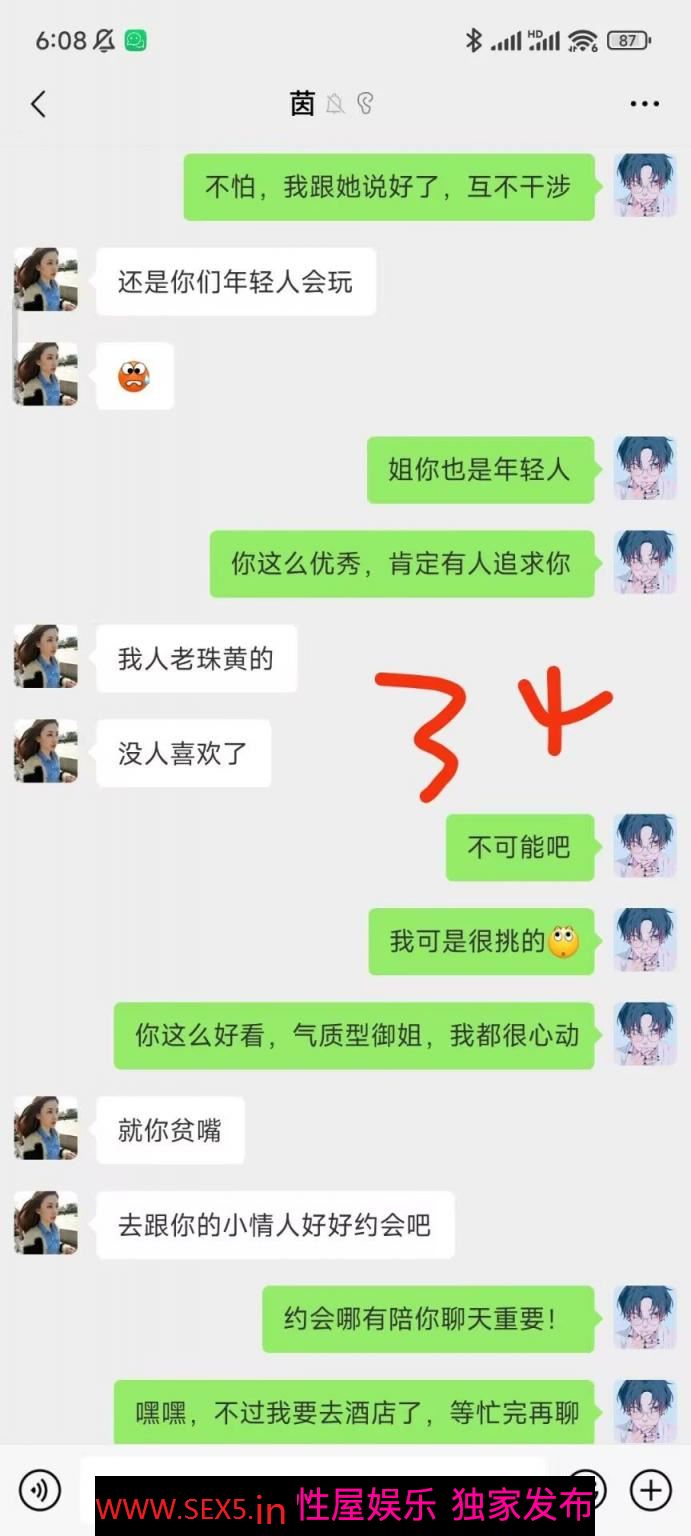Open the chat info overflow menu
The height and width of the screenshot is (1536, 691).
pyautogui.click(x=645, y=104)
